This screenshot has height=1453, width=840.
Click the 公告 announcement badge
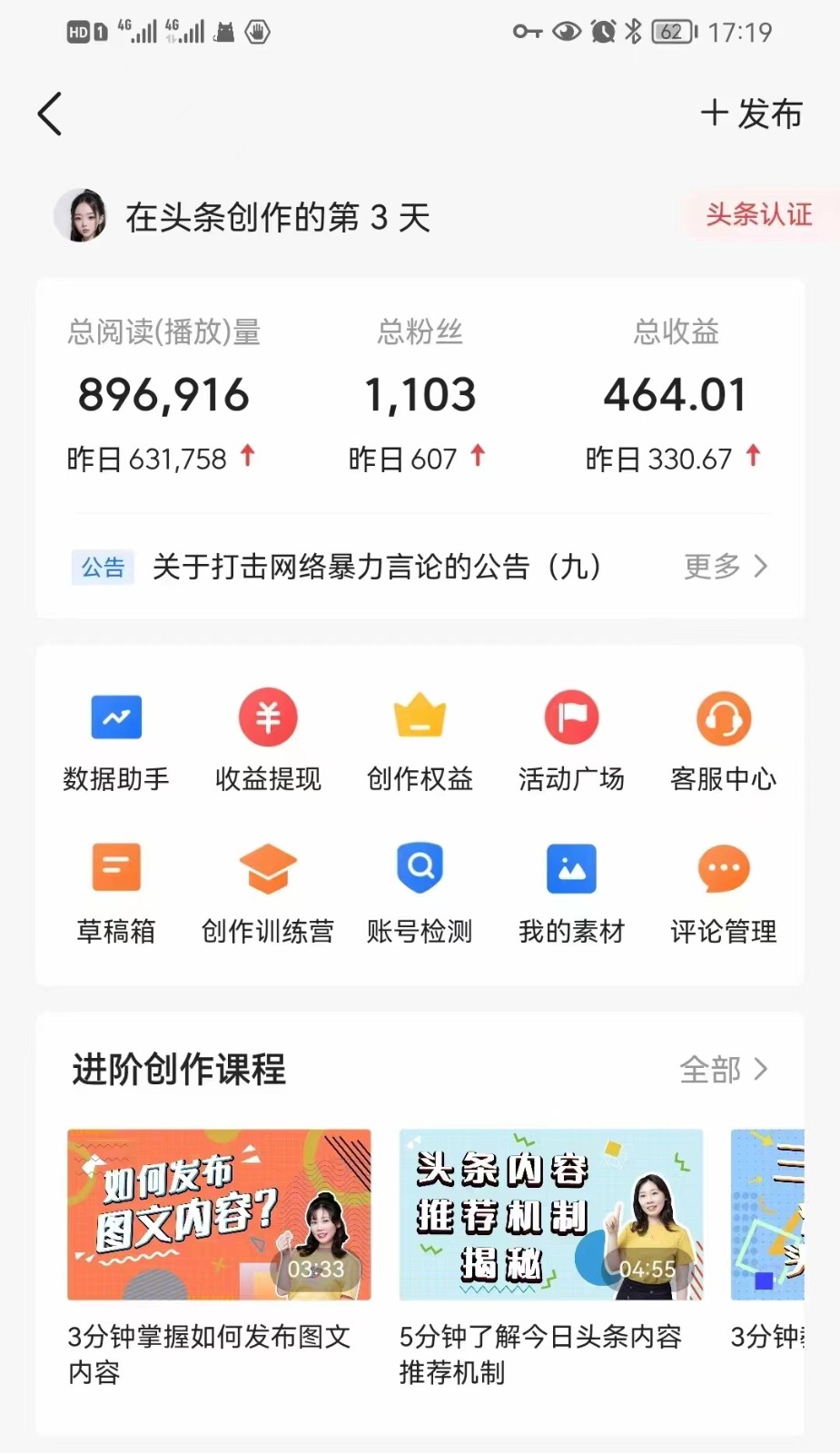pyautogui.click(x=103, y=567)
